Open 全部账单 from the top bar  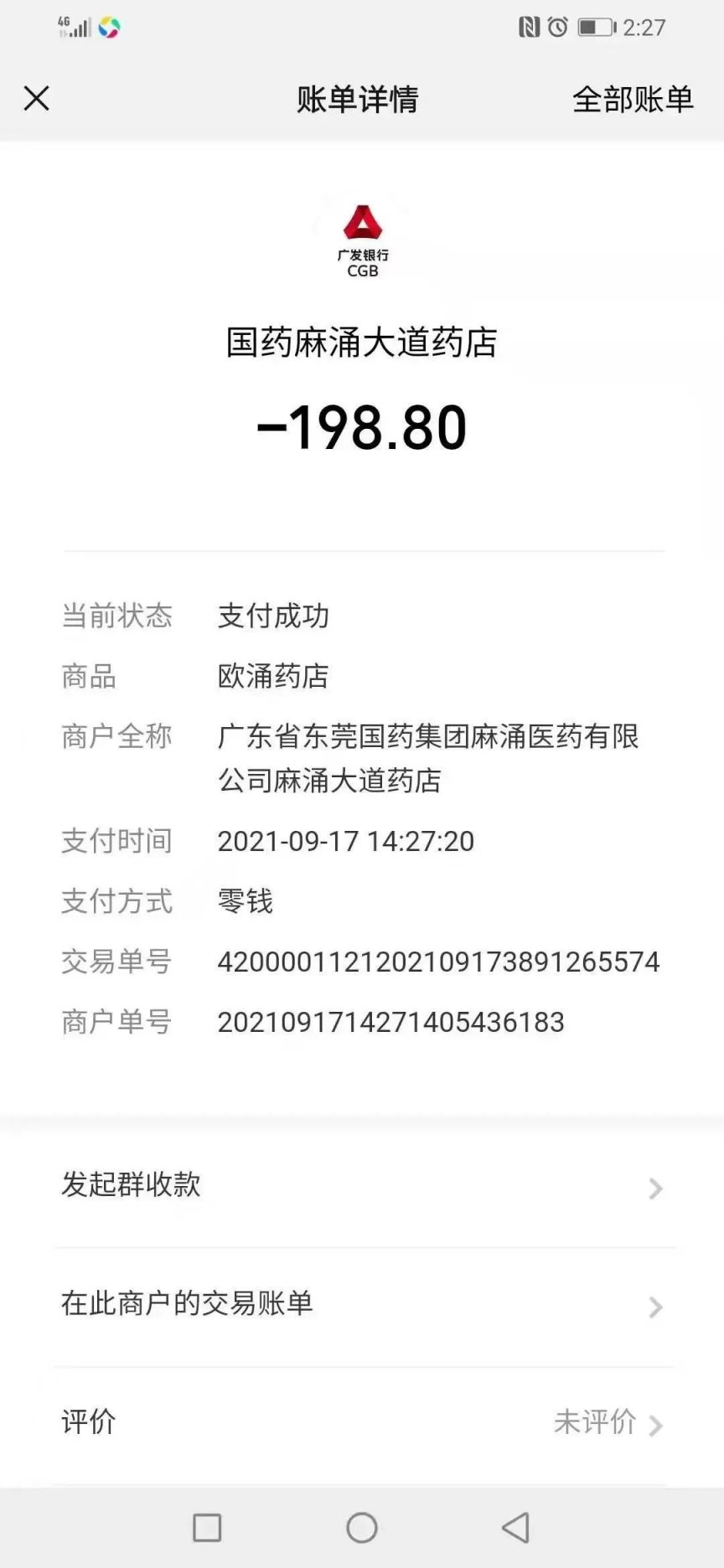point(632,99)
